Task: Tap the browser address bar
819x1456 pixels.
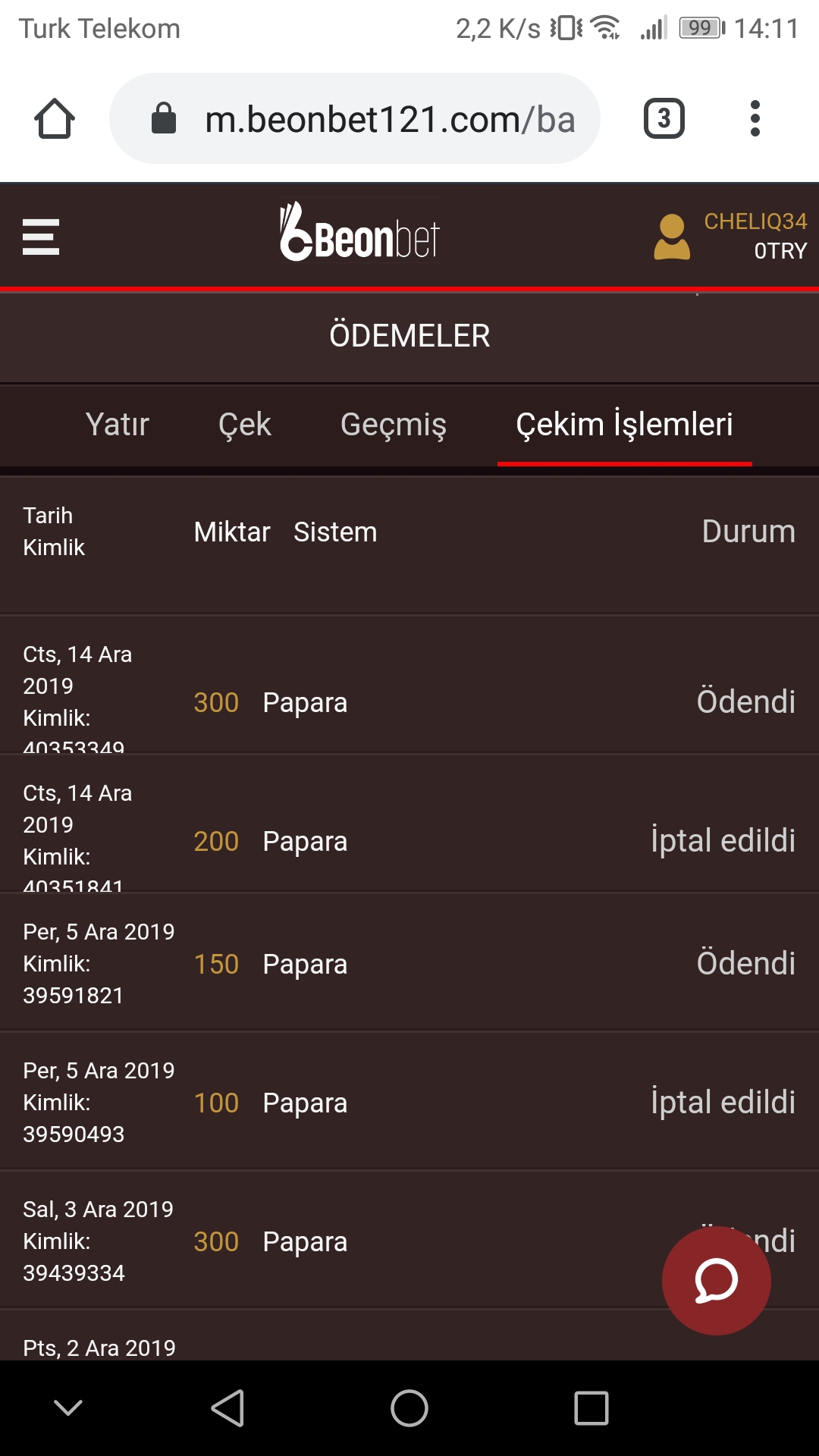Action: coord(355,118)
